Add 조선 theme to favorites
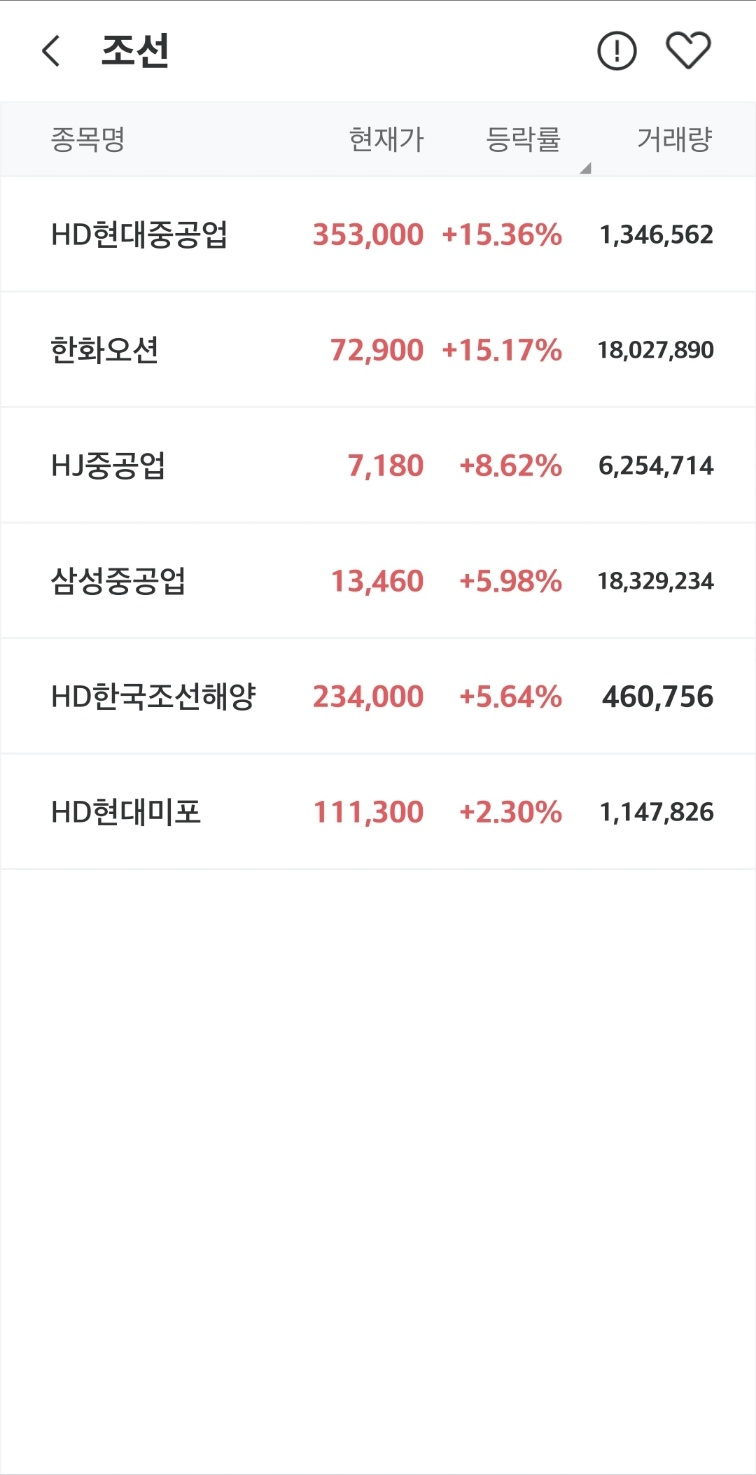Viewport: 756px width, 1475px height. [688, 51]
